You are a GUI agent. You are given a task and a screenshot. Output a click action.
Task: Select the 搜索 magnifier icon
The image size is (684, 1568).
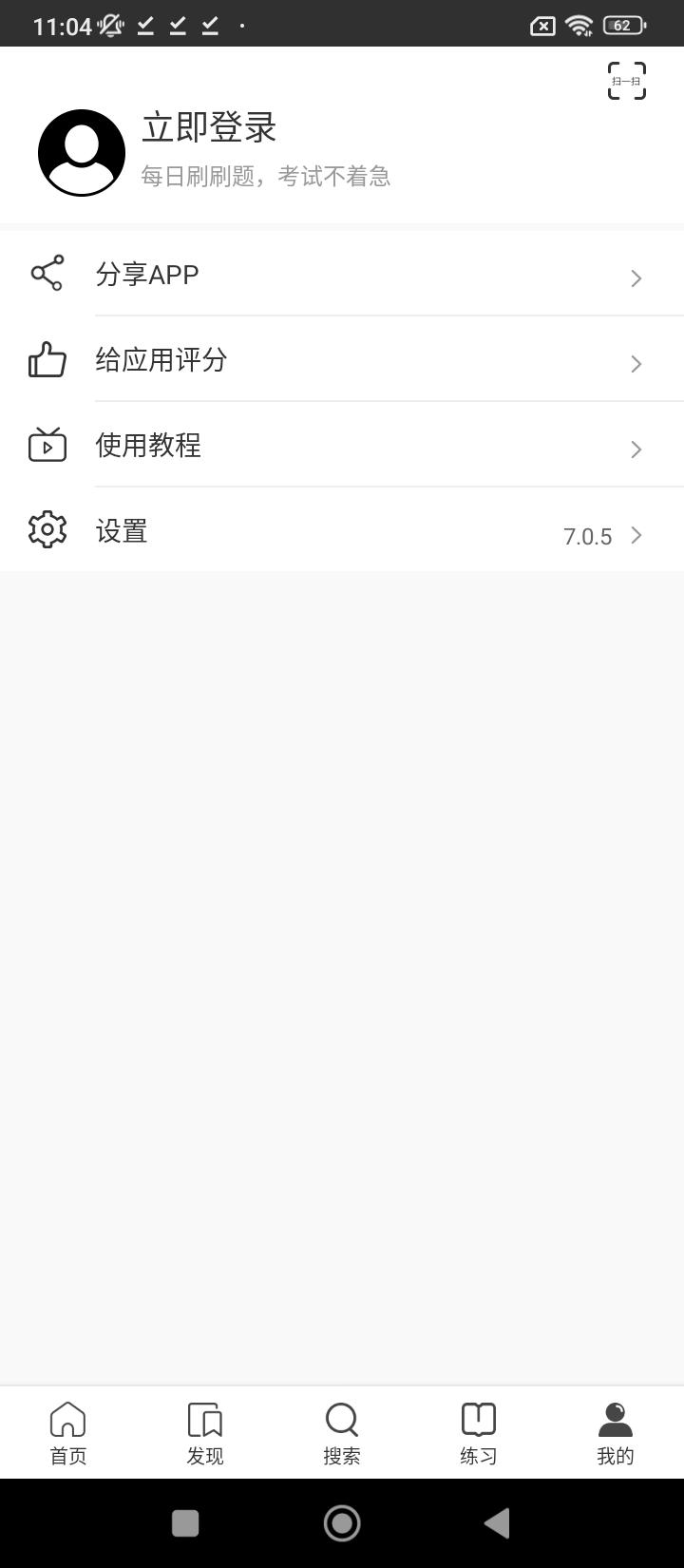[341, 1422]
